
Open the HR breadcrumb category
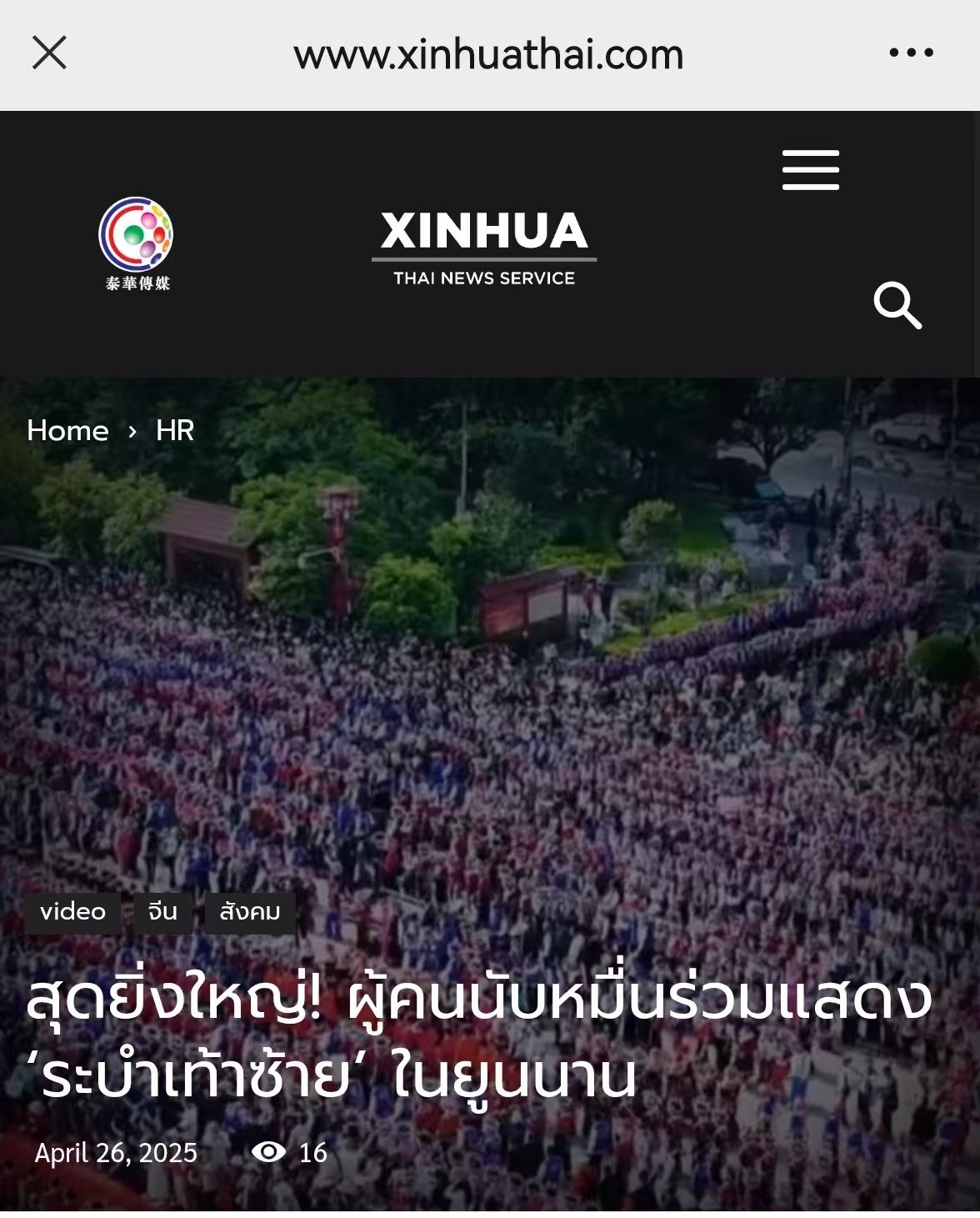point(175,430)
